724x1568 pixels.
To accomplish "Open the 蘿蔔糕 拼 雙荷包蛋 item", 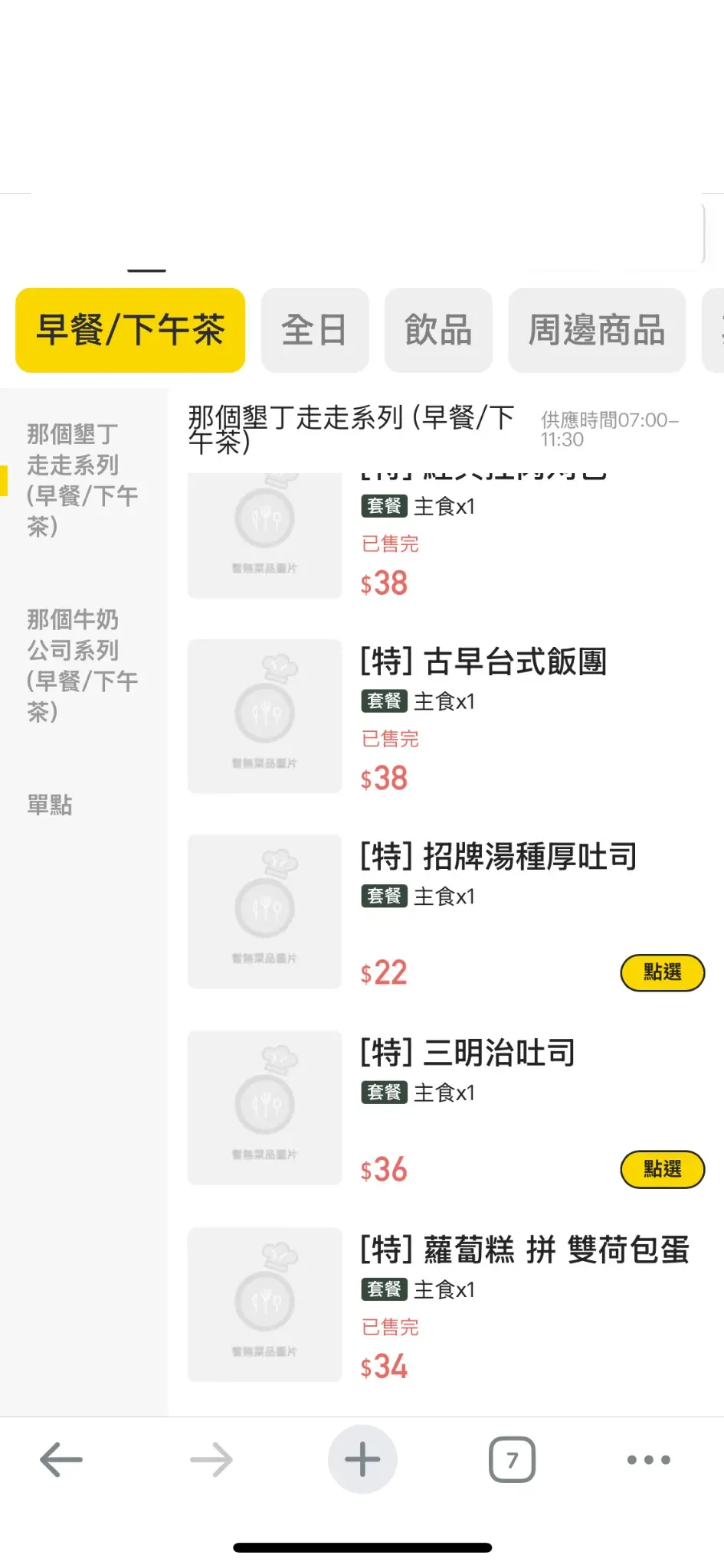I will coord(525,1249).
